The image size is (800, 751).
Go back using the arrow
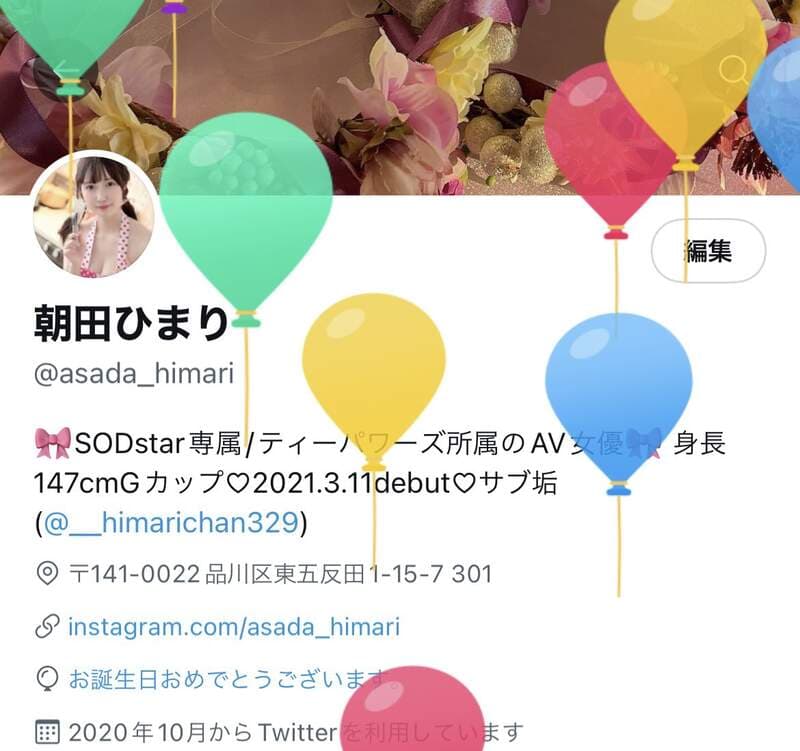pyautogui.click(x=66, y=70)
